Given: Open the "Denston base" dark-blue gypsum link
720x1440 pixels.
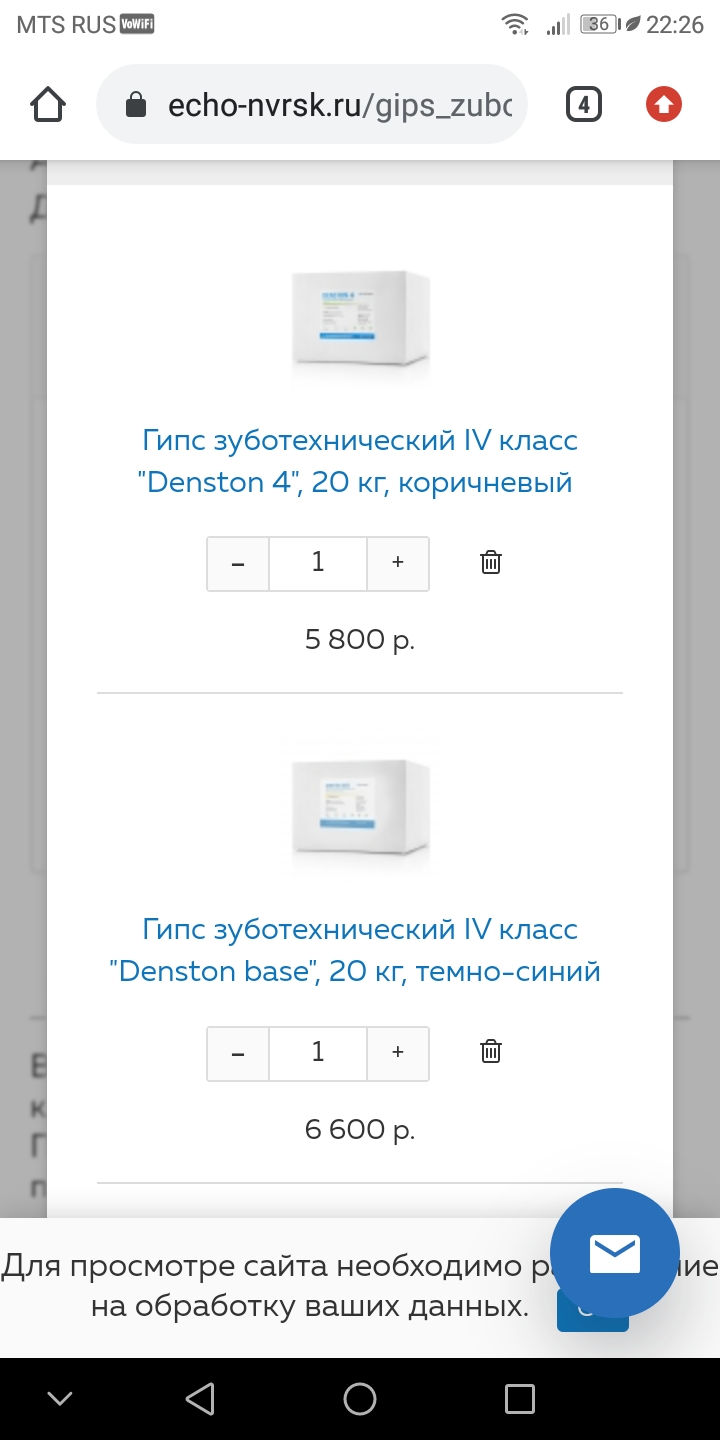Looking at the screenshot, I should pyautogui.click(x=355, y=950).
